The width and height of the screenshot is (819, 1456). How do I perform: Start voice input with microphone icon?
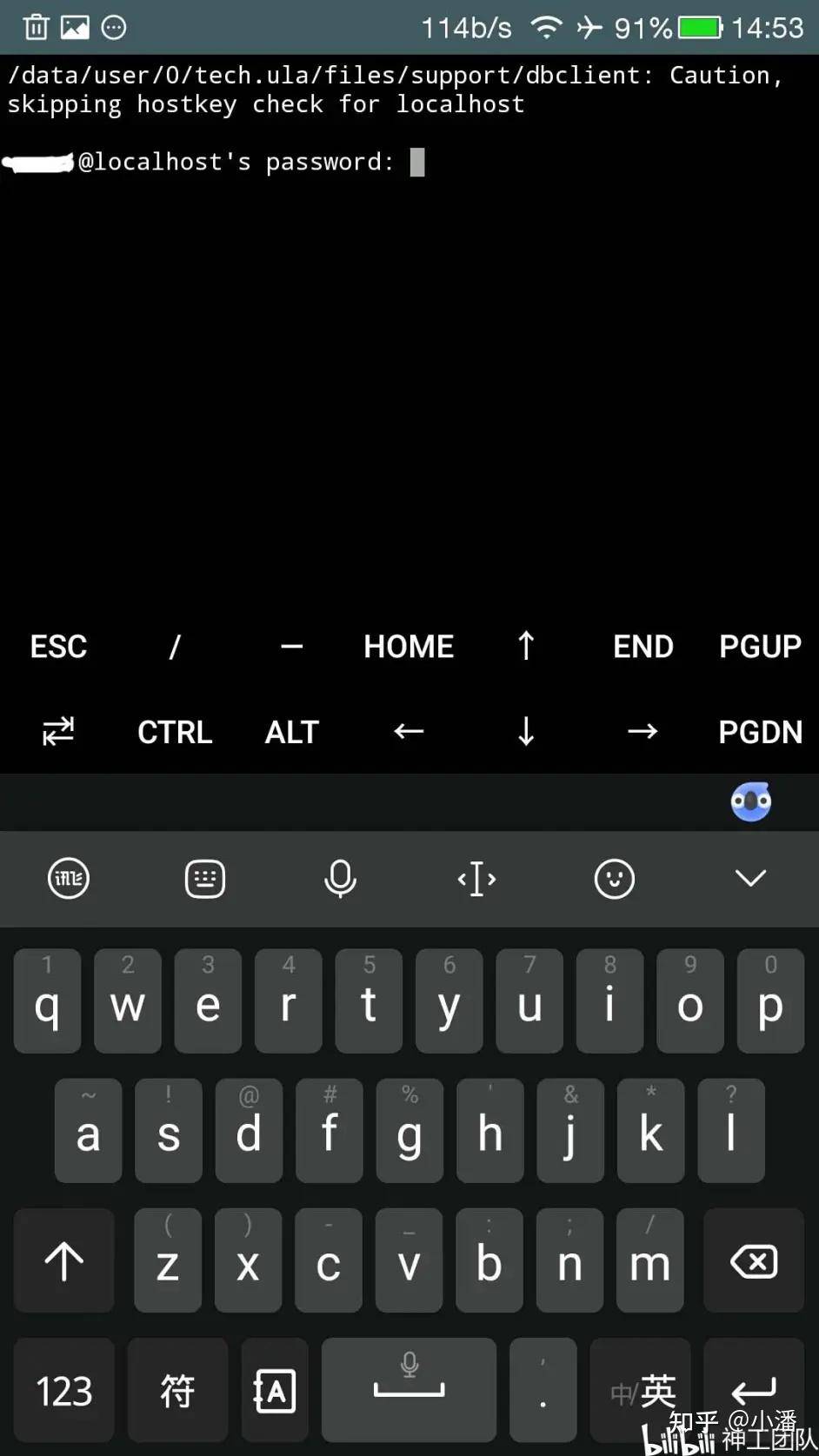coord(340,879)
